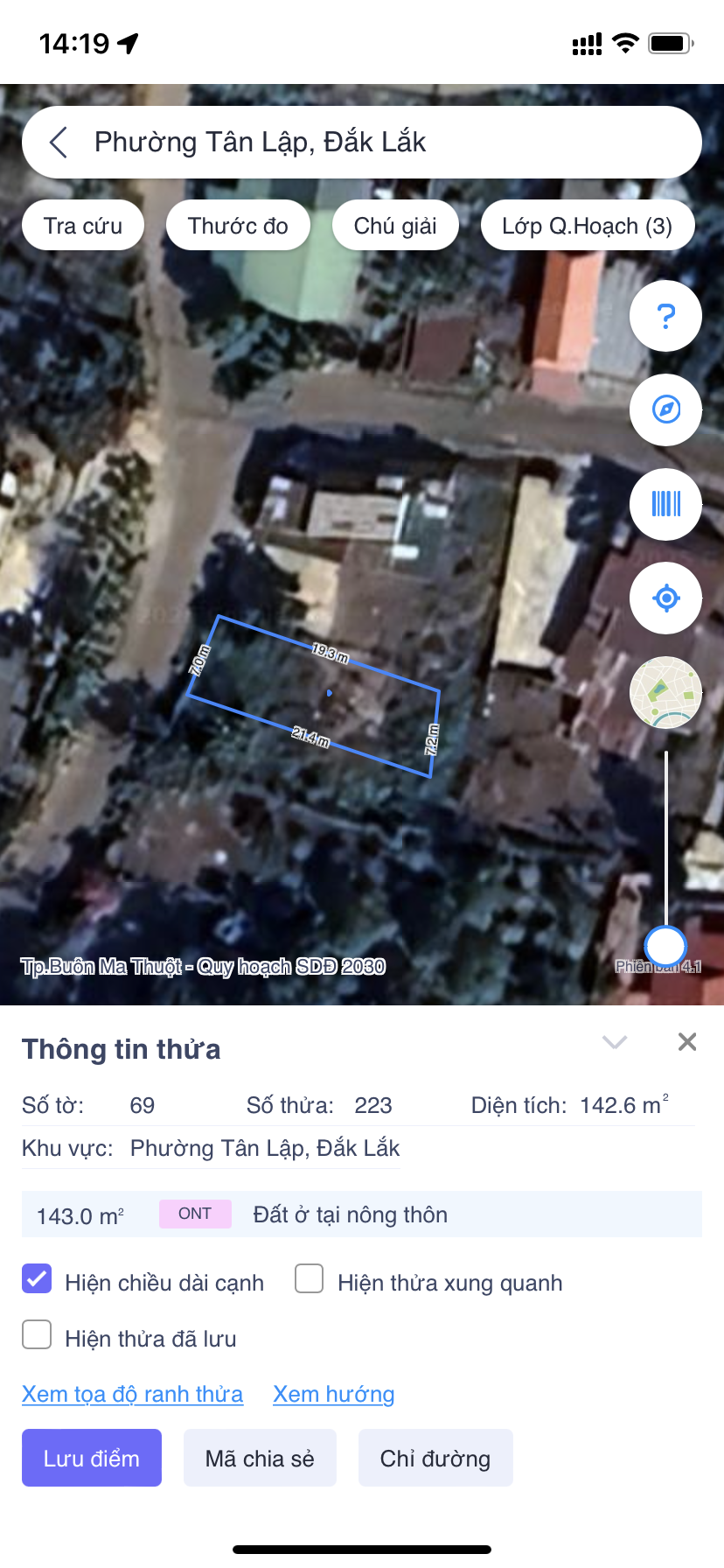Tap the question mark help button
This screenshot has height=1568, width=724.
coord(665,316)
